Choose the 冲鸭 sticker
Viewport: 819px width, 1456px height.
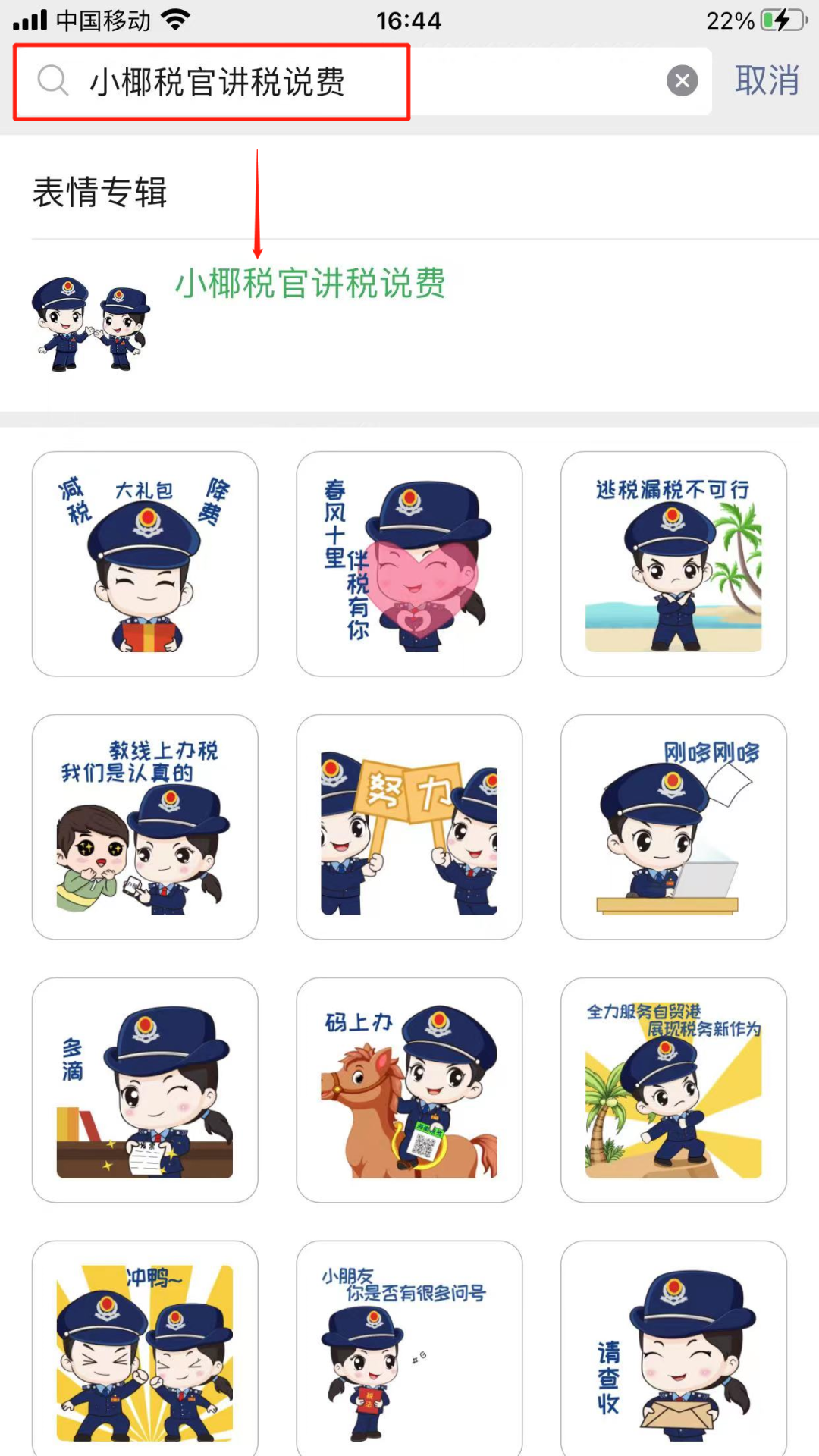pyautogui.click(x=145, y=1351)
